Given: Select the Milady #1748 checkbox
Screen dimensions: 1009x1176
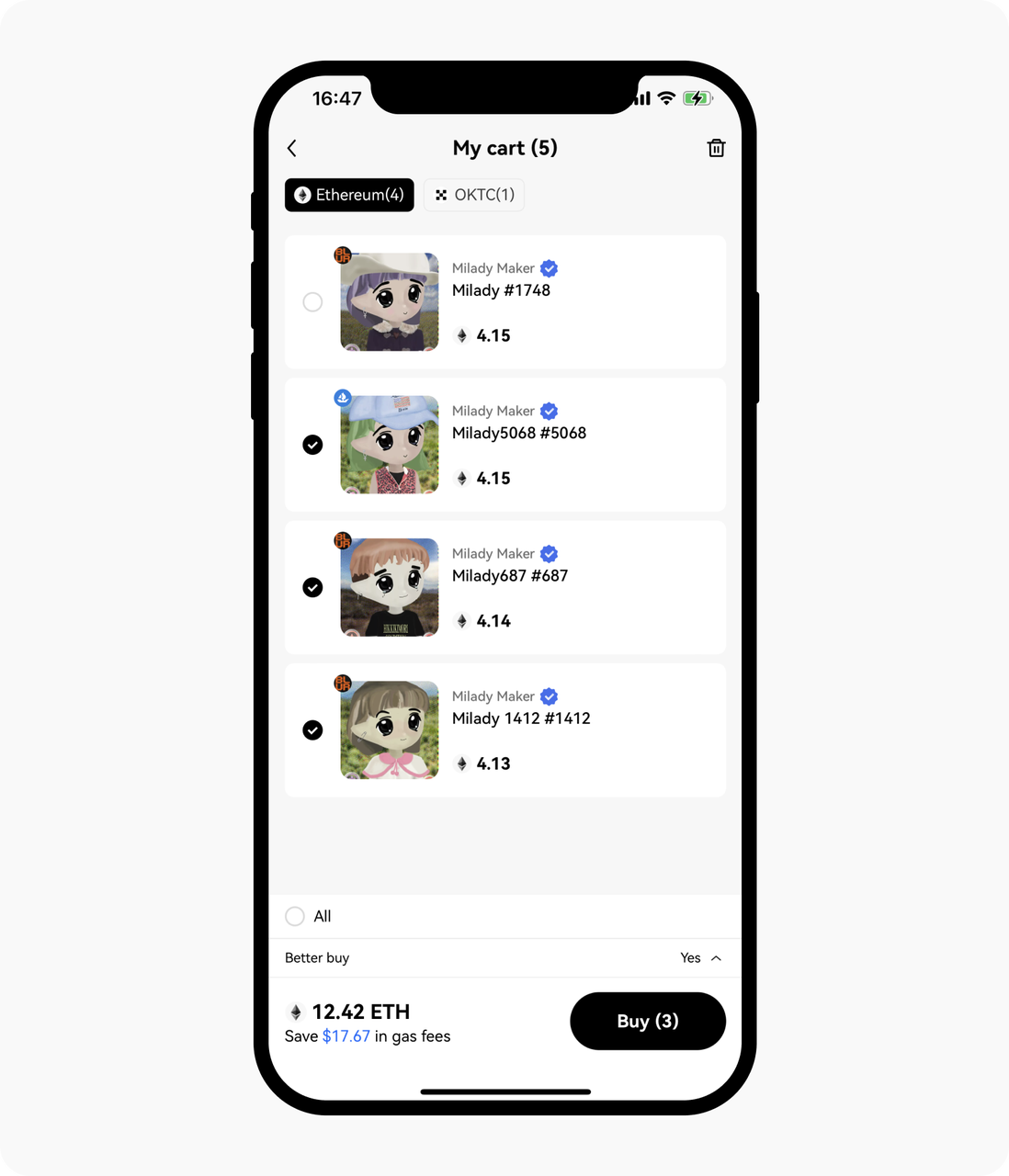Looking at the screenshot, I should pyautogui.click(x=312, y=302).
